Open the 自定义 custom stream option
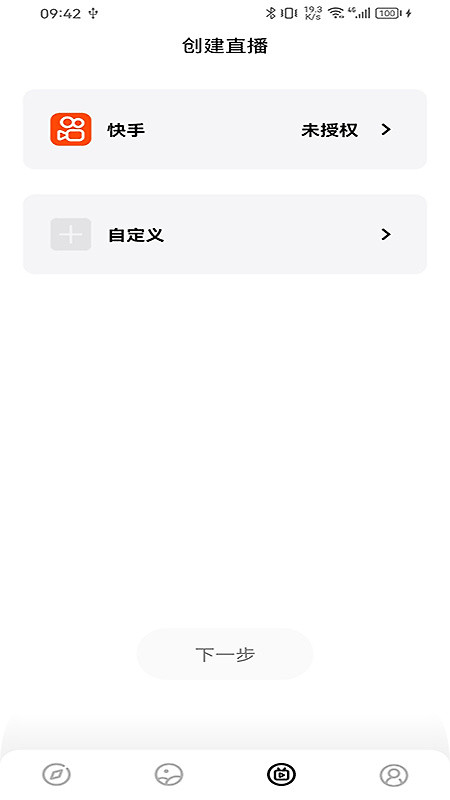Image resolution: width=450 pixels, height=800 pixels. 224,235
